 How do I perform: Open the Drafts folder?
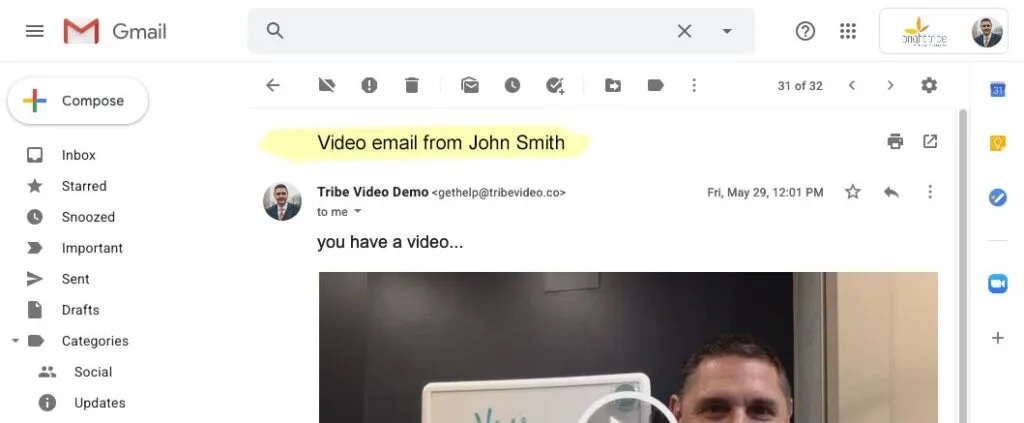click(x=80, y=310)
